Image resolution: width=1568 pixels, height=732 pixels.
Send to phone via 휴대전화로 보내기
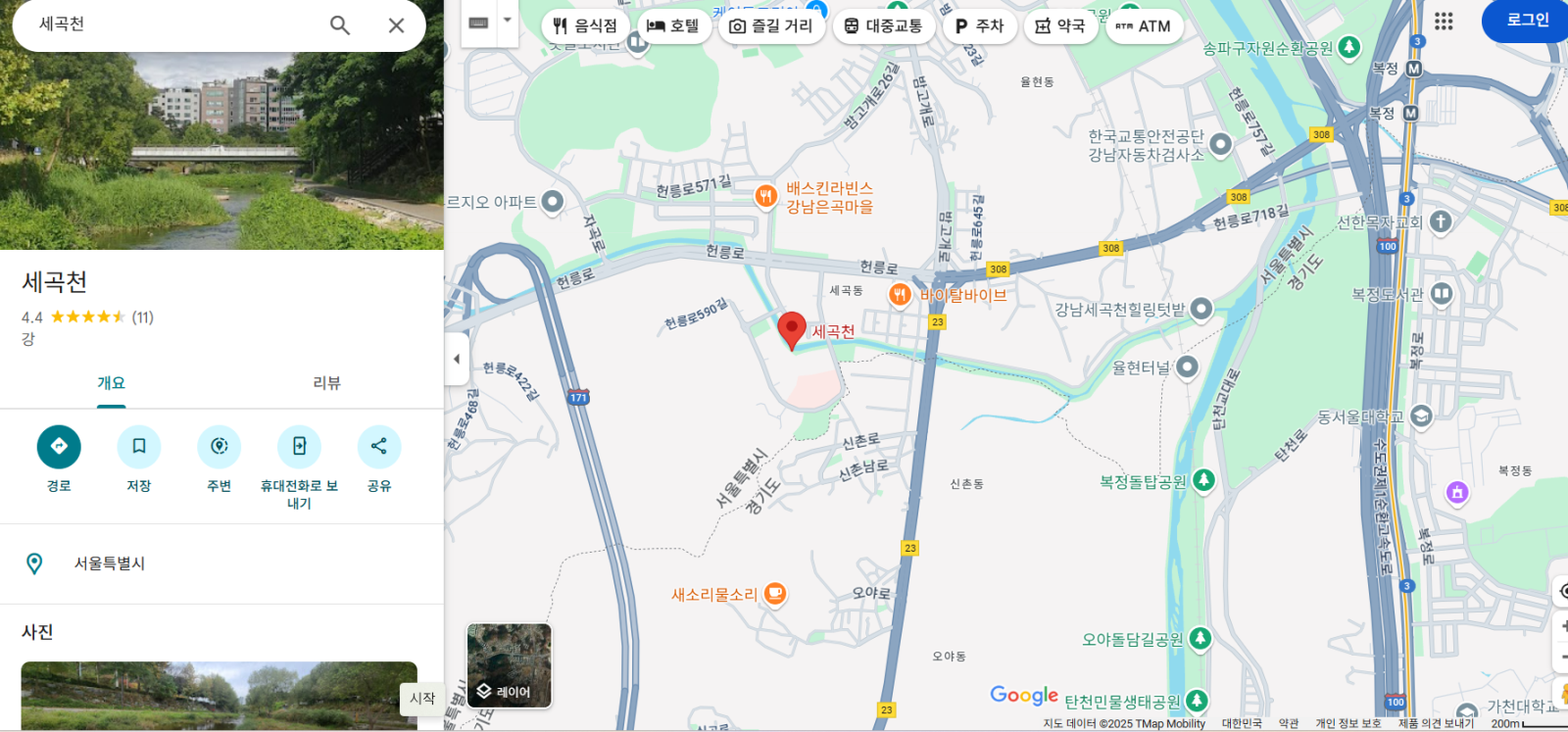(x=299, y=447)
